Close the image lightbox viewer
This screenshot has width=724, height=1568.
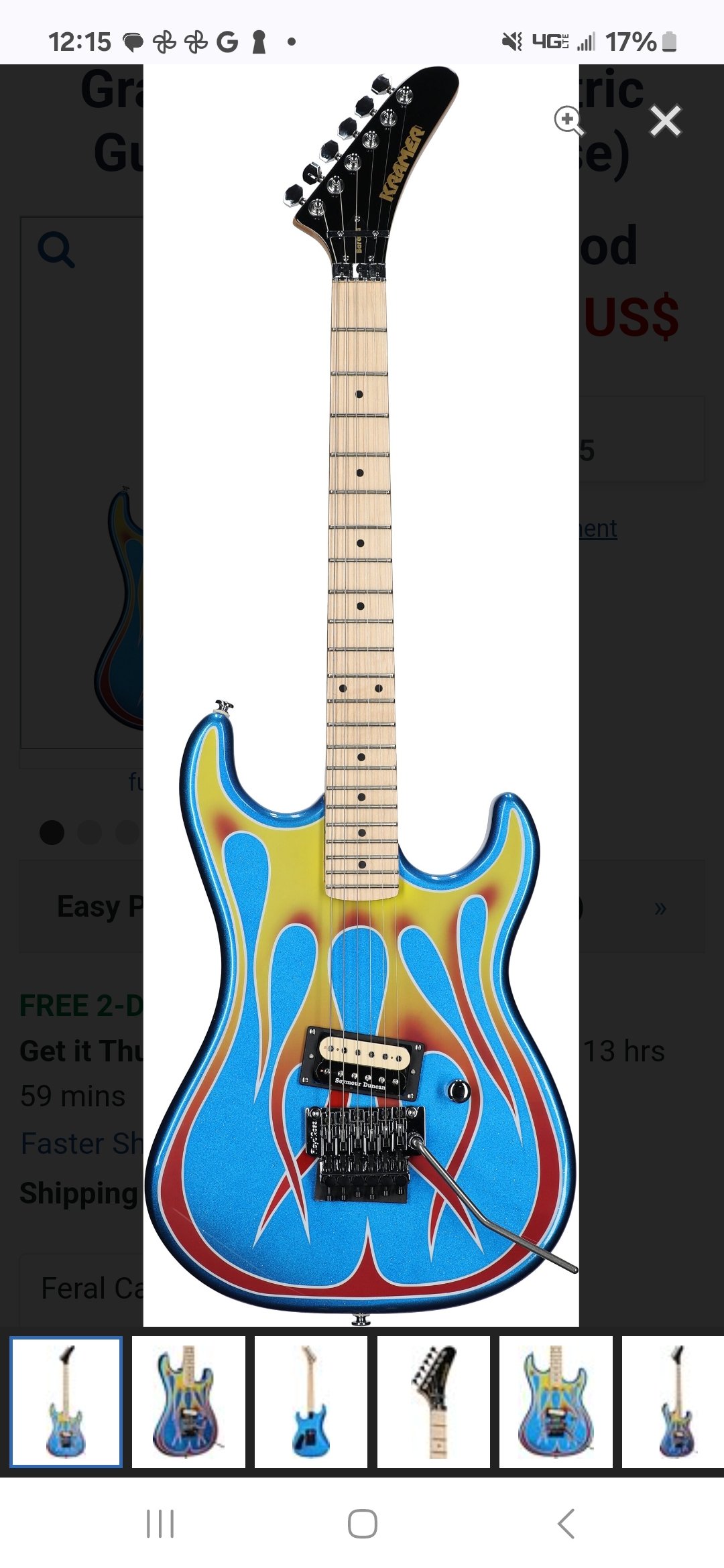tap(665, 121)
